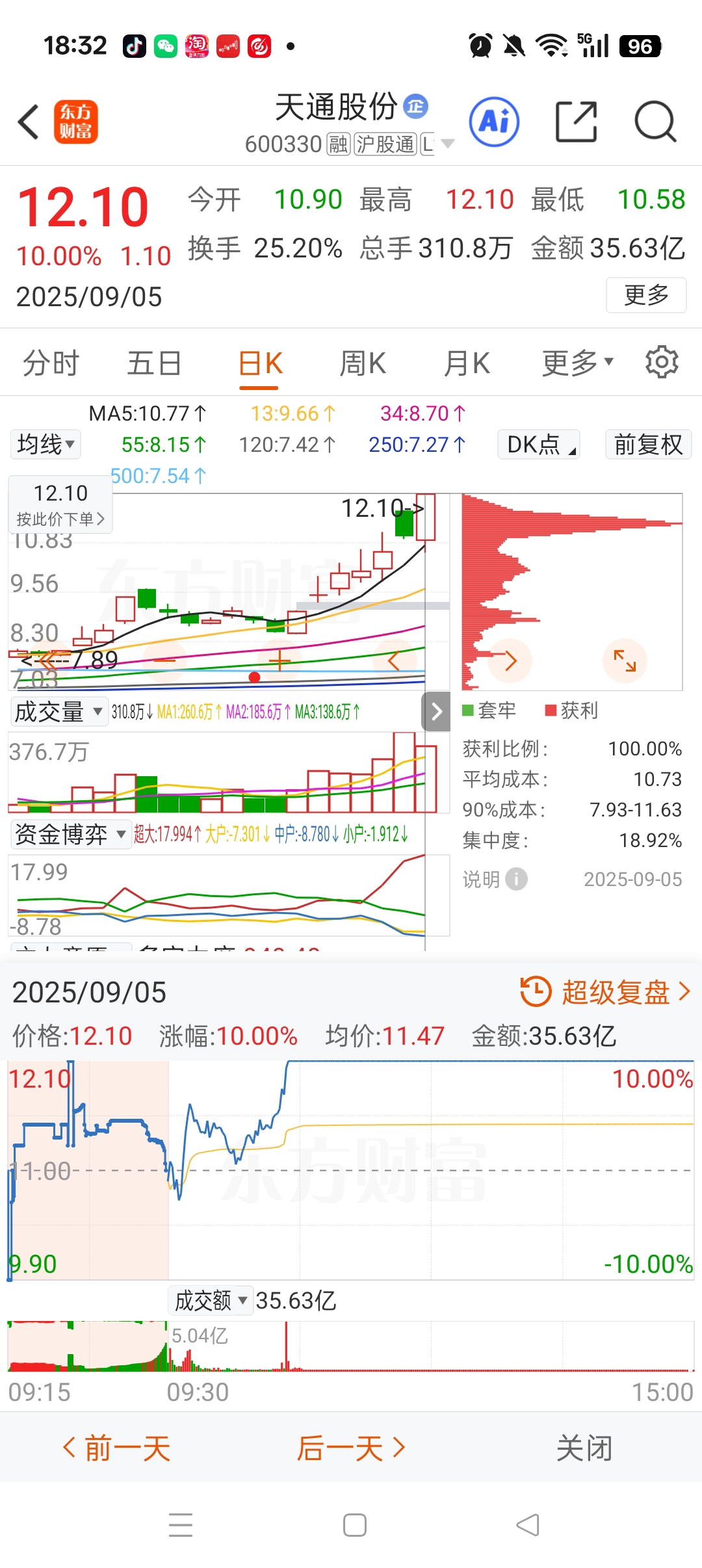Share this stock page
Image resolution: width=702 pixels, height=1568 pixels.
[577, 122]
